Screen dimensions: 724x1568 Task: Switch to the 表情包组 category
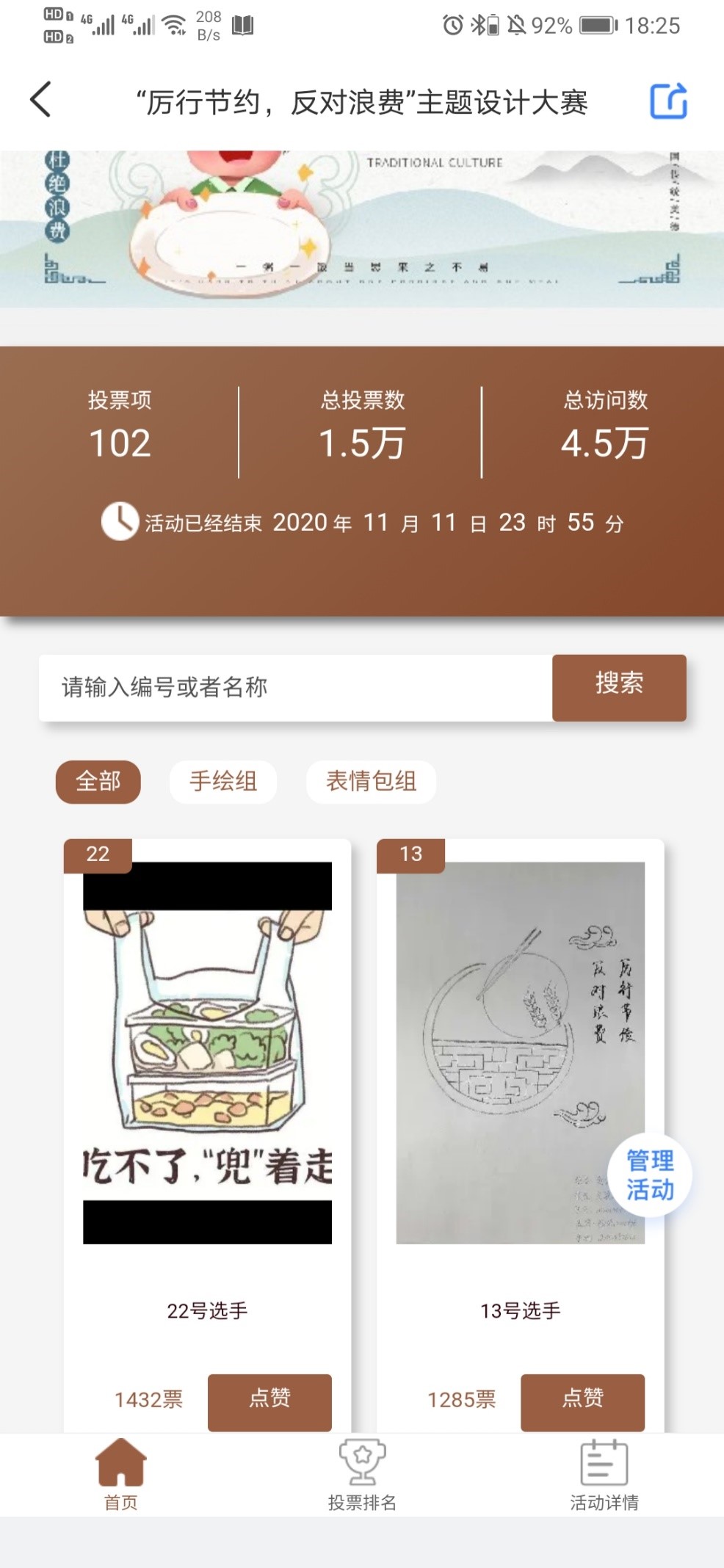pos(371,782)
